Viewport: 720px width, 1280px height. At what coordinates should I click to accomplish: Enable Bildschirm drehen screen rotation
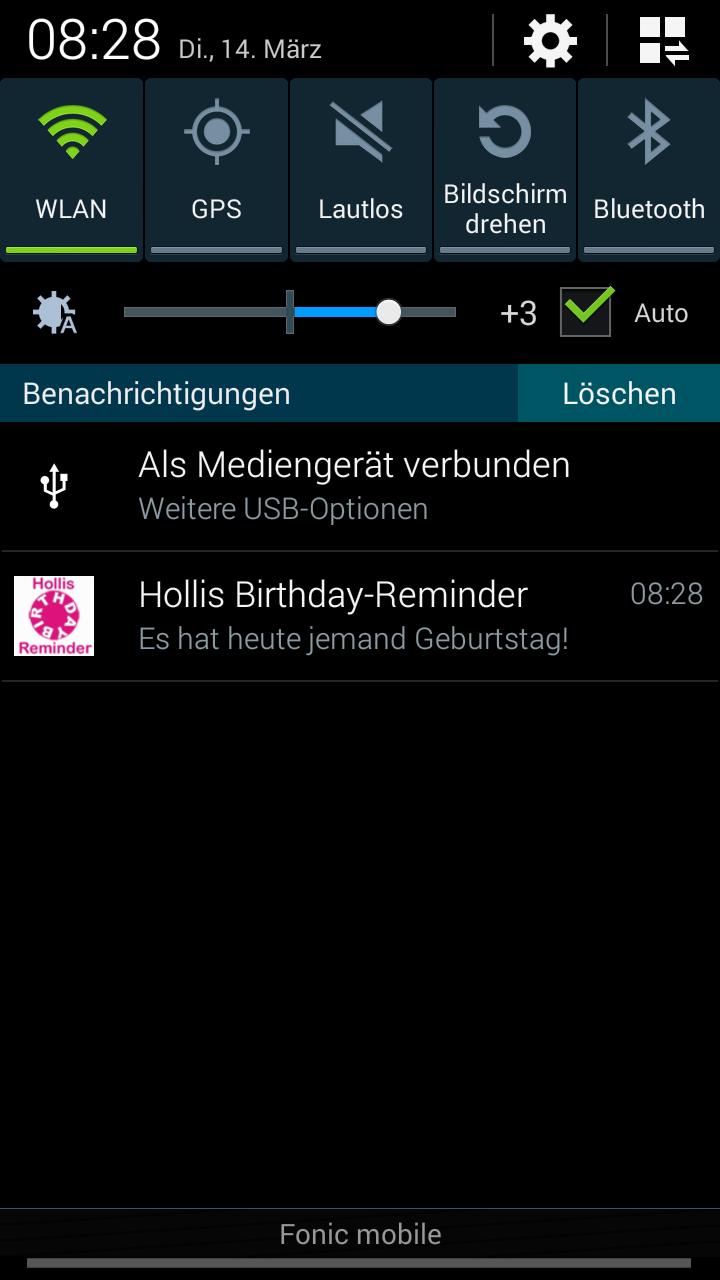[x=505, y=168]
